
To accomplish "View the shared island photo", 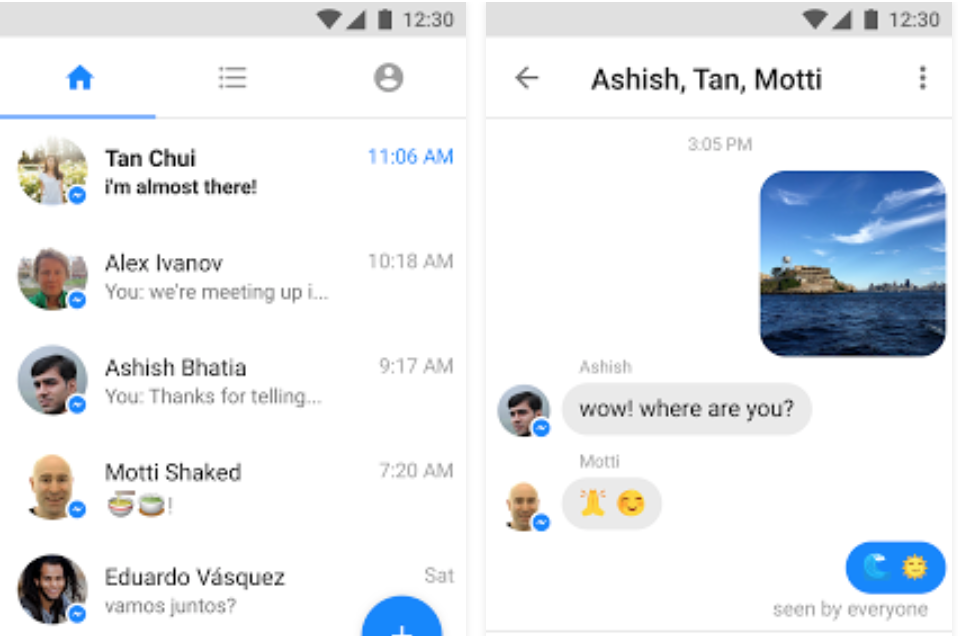I will [852, 264].
